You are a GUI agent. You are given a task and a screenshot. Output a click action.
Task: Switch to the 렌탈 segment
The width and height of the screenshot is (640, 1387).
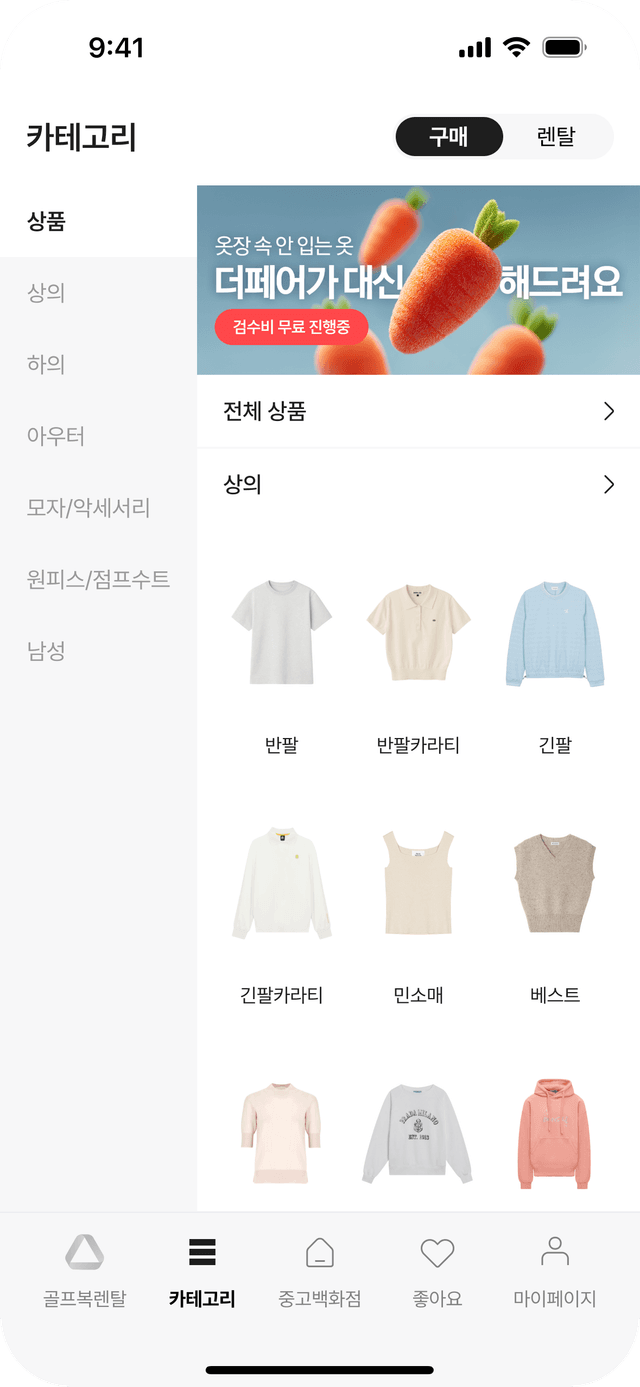tap(556, 137)
